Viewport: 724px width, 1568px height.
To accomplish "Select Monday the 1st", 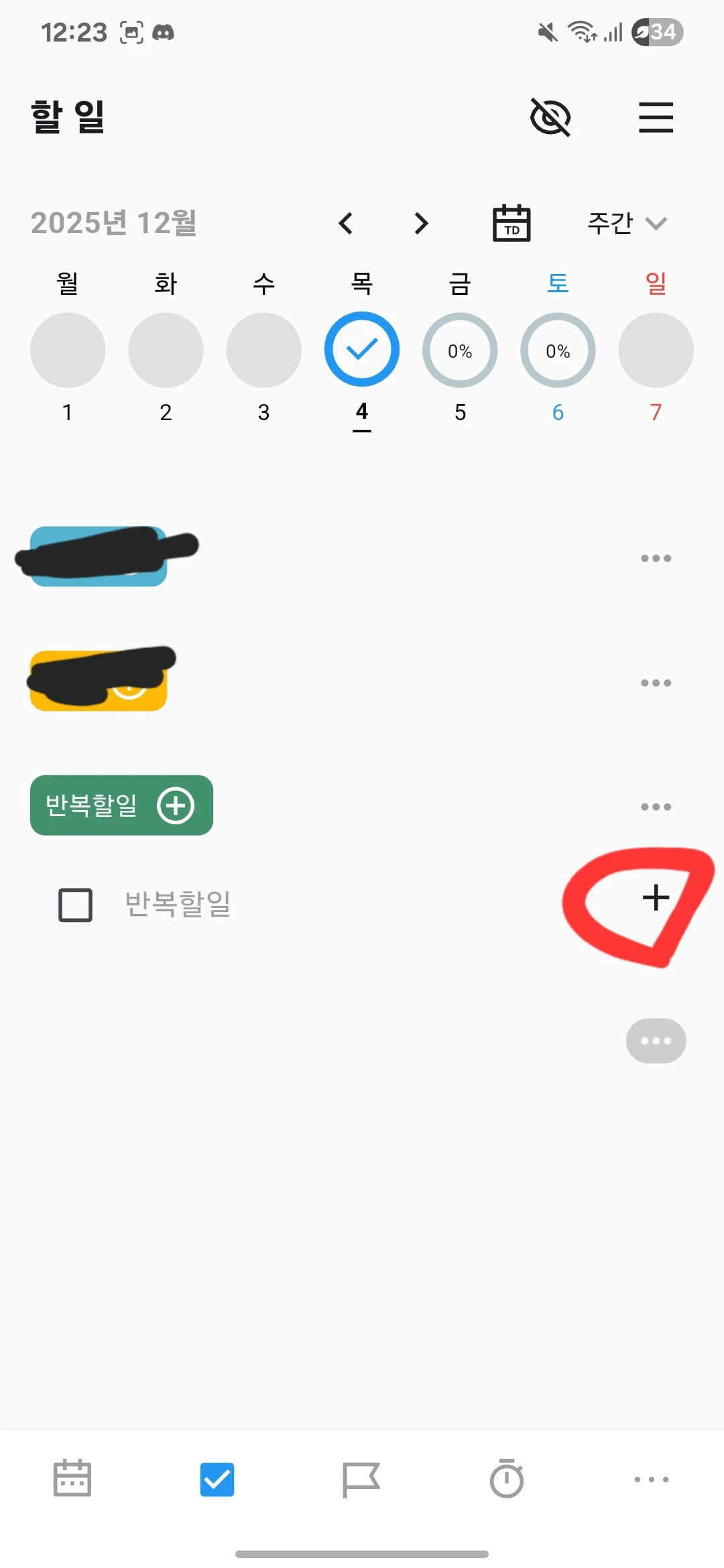I will (x=68, y=350).
